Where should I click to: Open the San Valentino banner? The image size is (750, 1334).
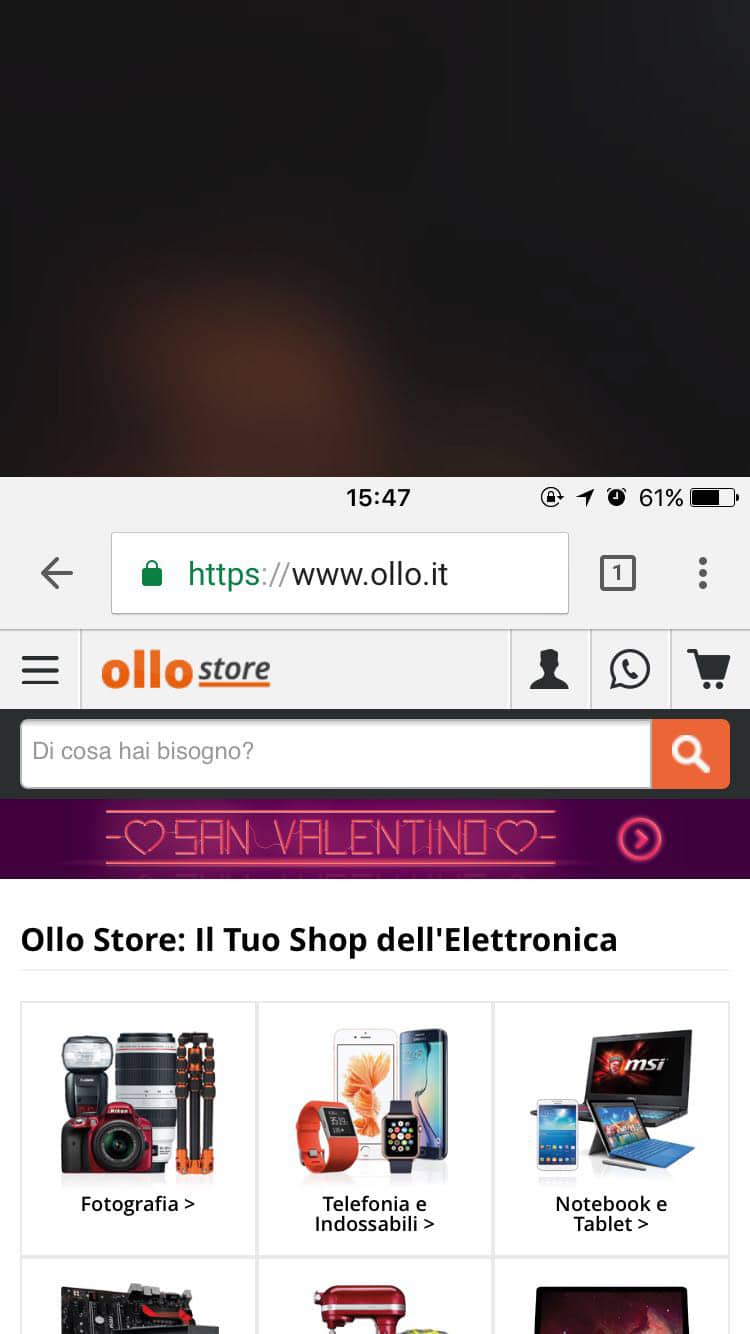point(375,838)
